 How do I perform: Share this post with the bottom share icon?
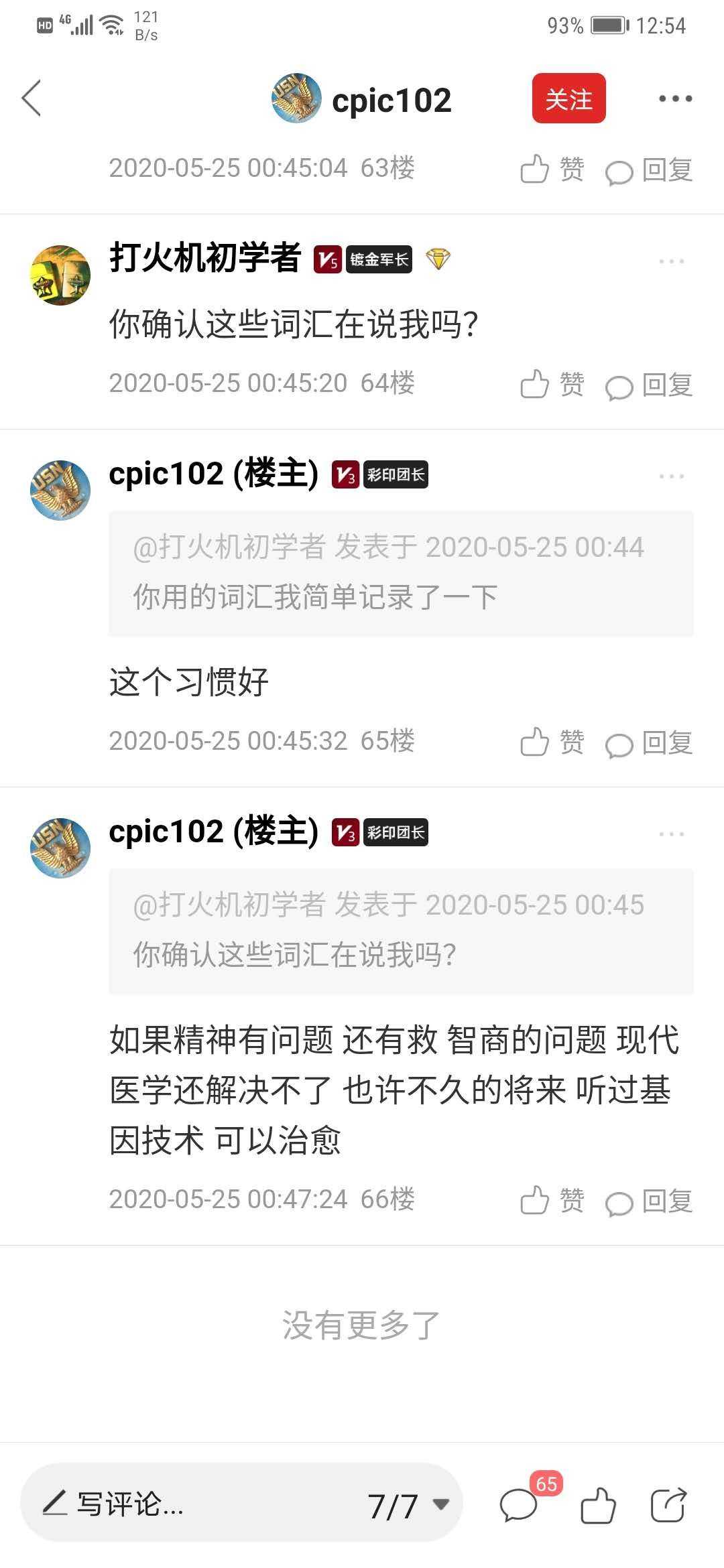(x=668, y=1505)
